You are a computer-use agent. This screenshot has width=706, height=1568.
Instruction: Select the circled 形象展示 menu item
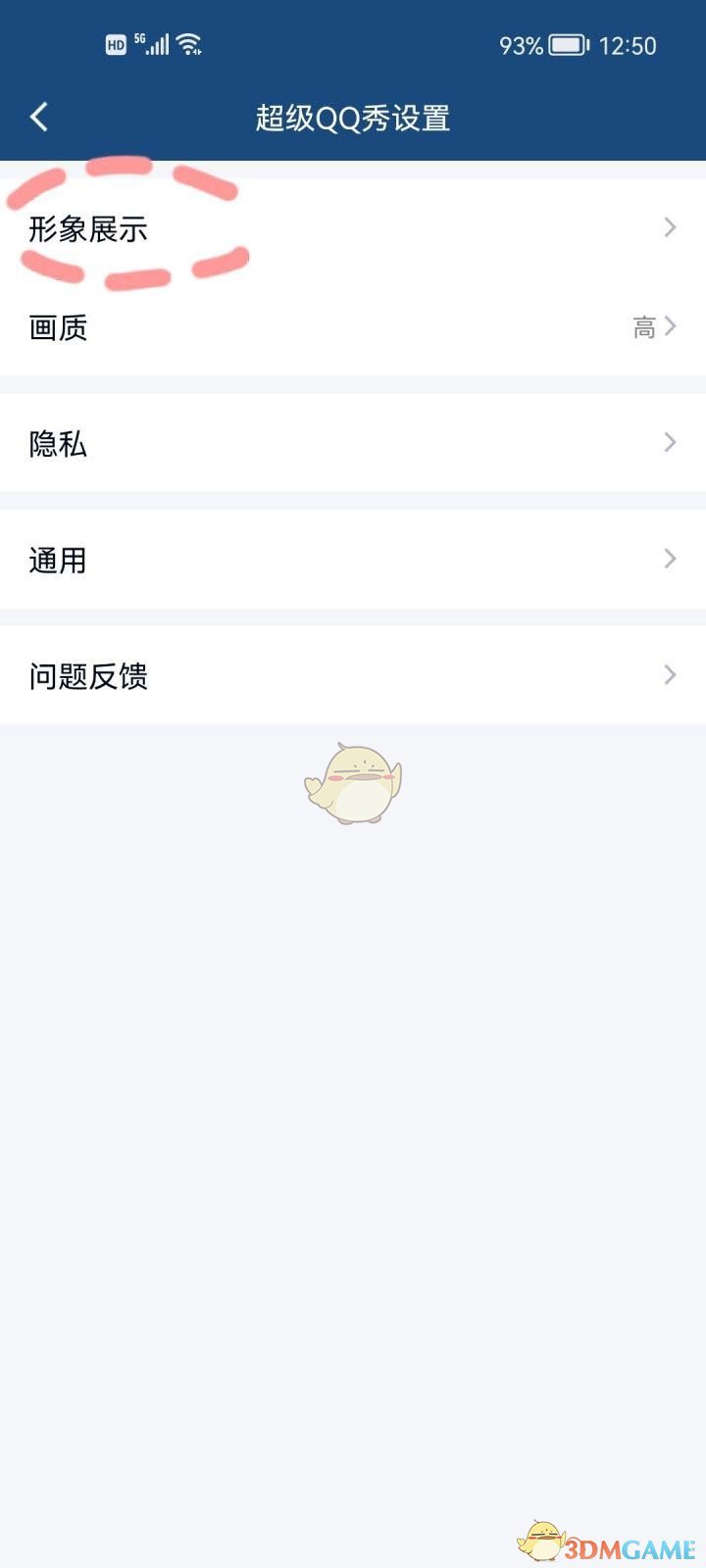[87, 227]
